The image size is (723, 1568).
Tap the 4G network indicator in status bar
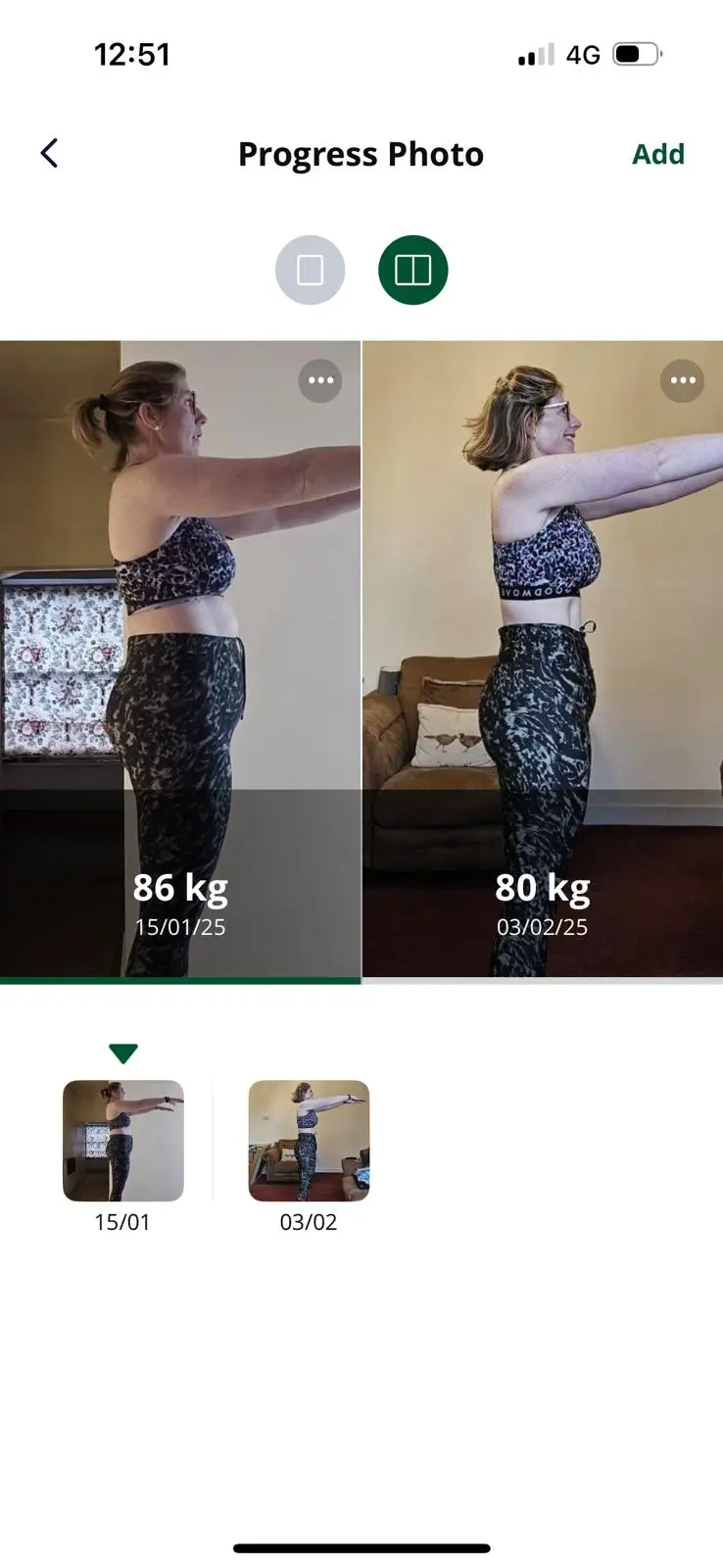tap(582, 54)
